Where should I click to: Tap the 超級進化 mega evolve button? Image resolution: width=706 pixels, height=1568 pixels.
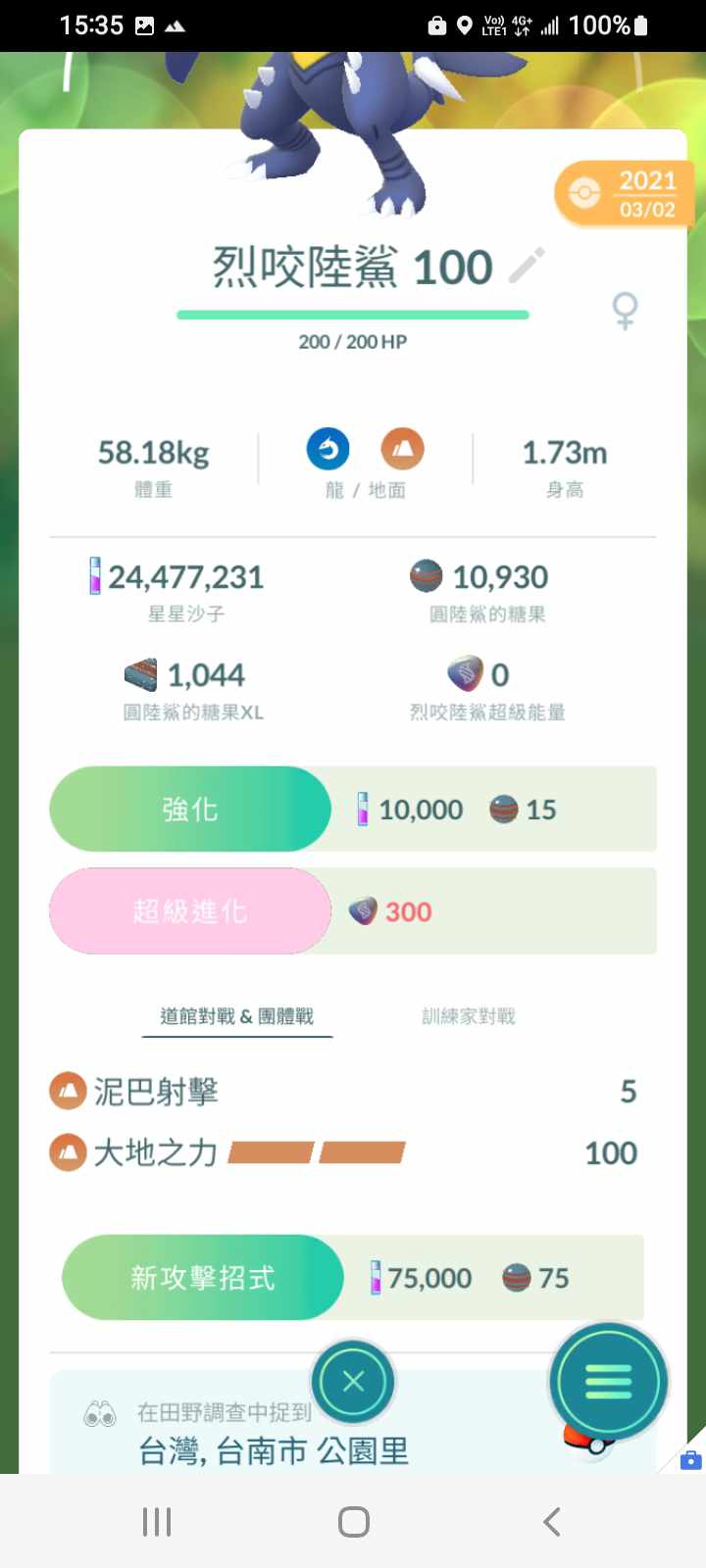(190, 911)
